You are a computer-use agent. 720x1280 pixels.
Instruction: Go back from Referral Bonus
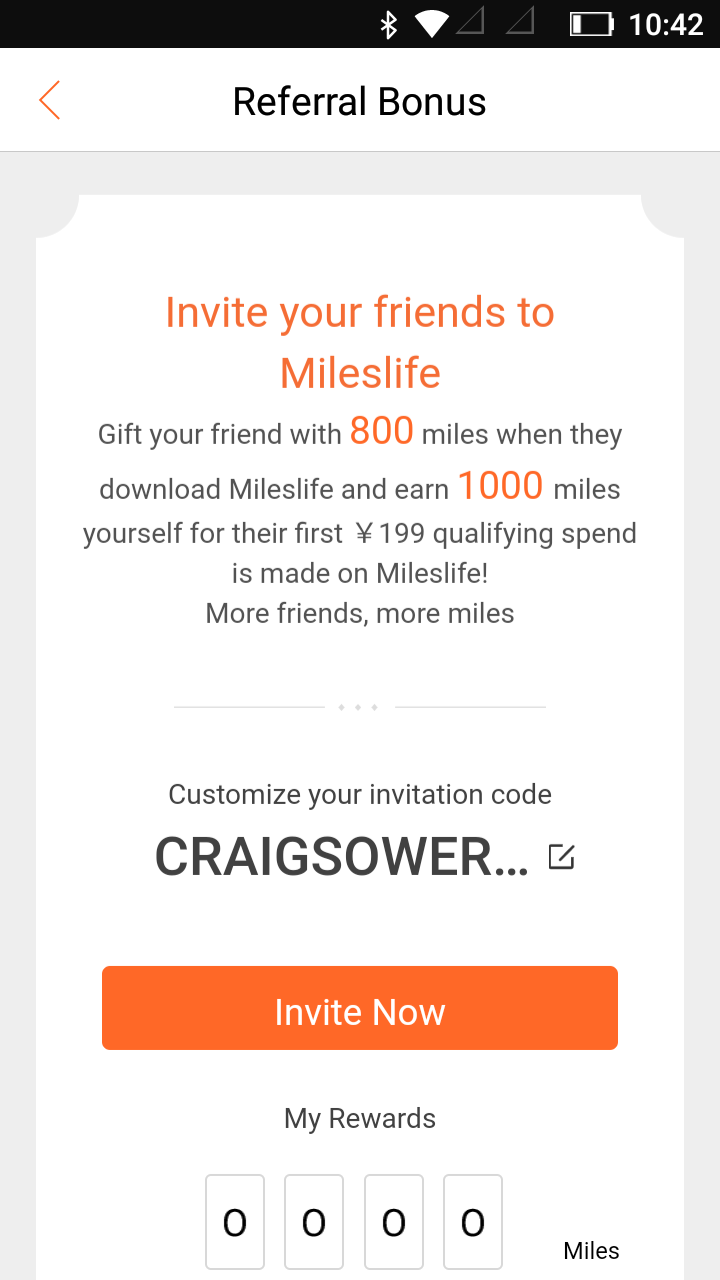(50, 101)
